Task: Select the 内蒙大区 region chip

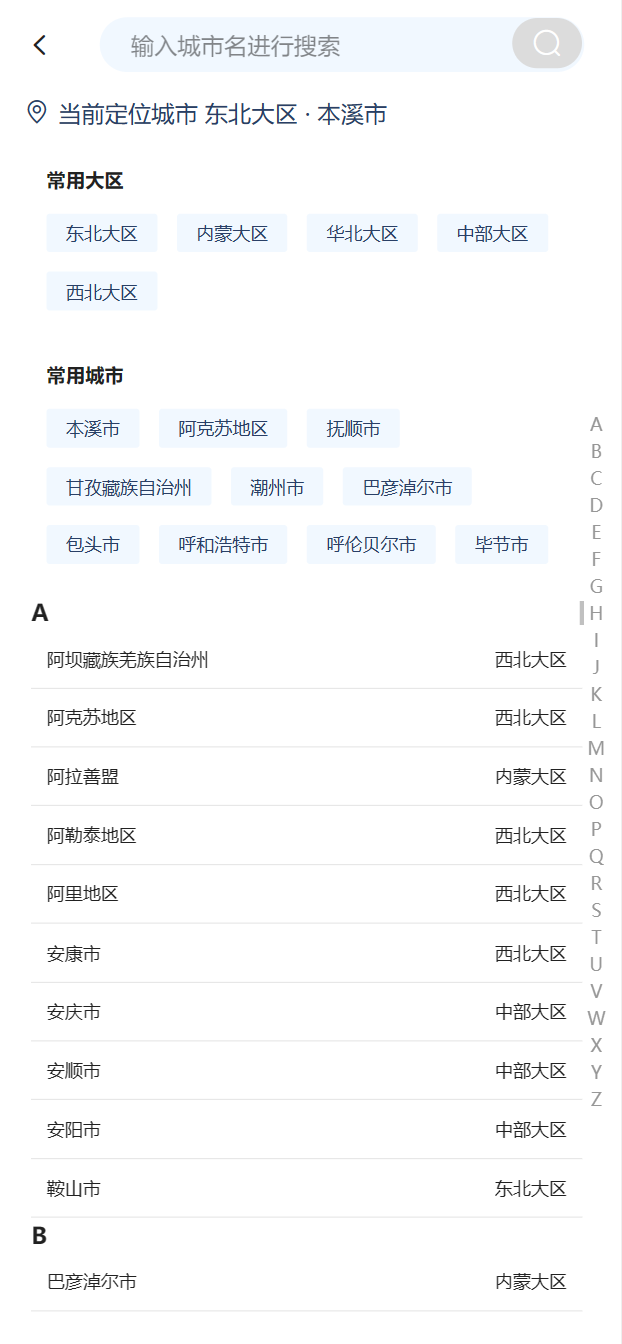Action: click(x=232, y=234)
